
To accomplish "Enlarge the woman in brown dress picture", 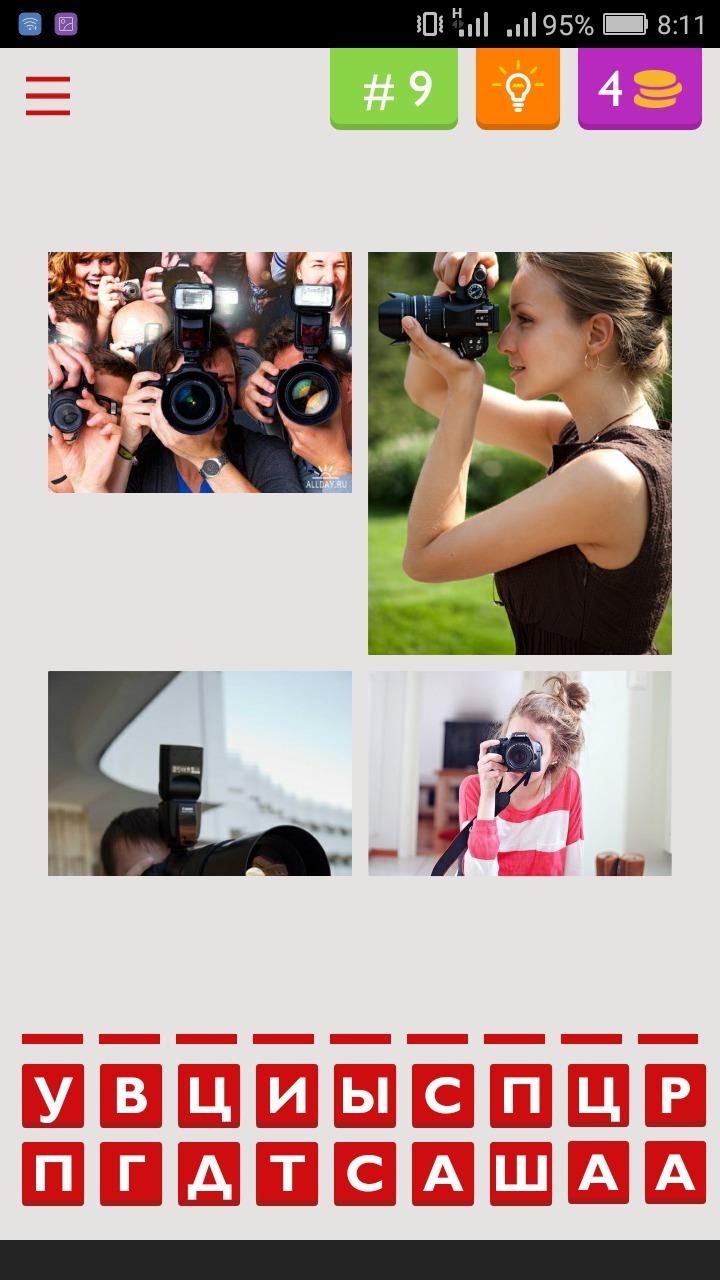I will click(520, 453).
